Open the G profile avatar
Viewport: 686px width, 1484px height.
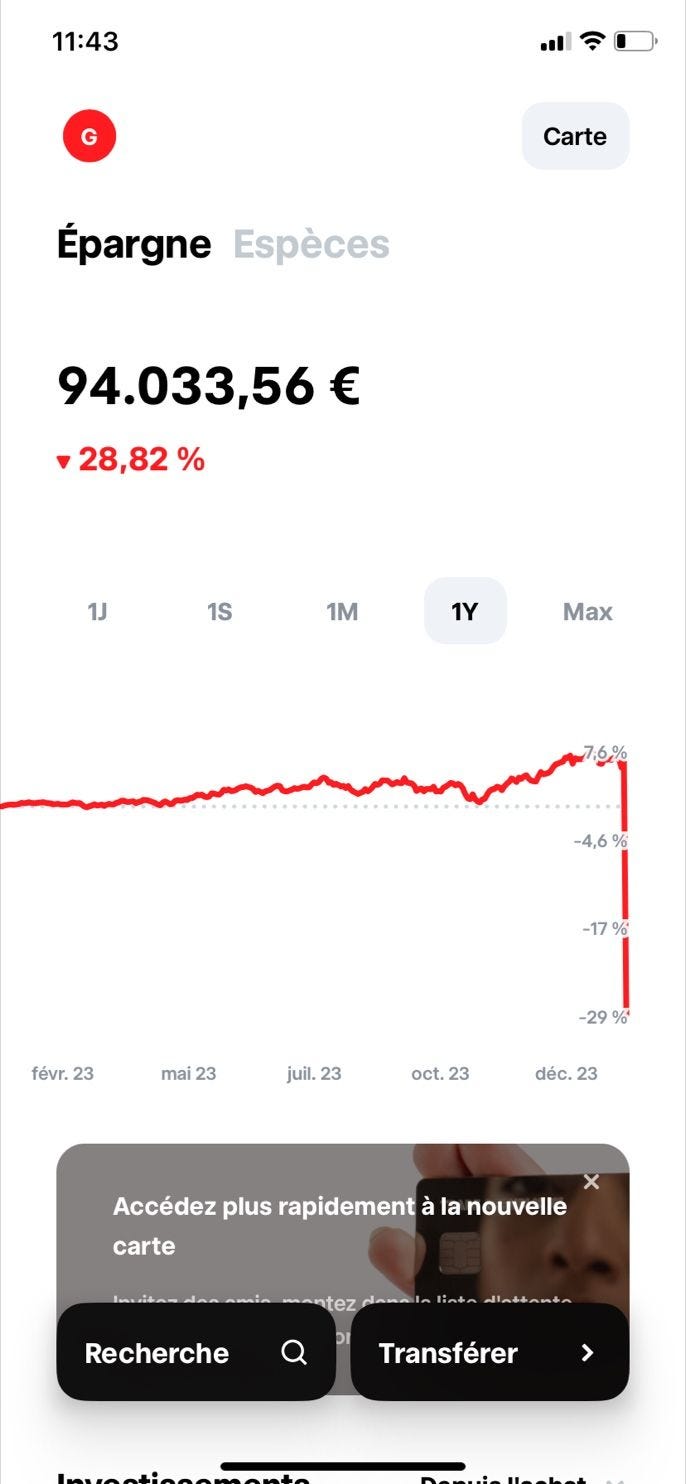click(x=89, y=136)
